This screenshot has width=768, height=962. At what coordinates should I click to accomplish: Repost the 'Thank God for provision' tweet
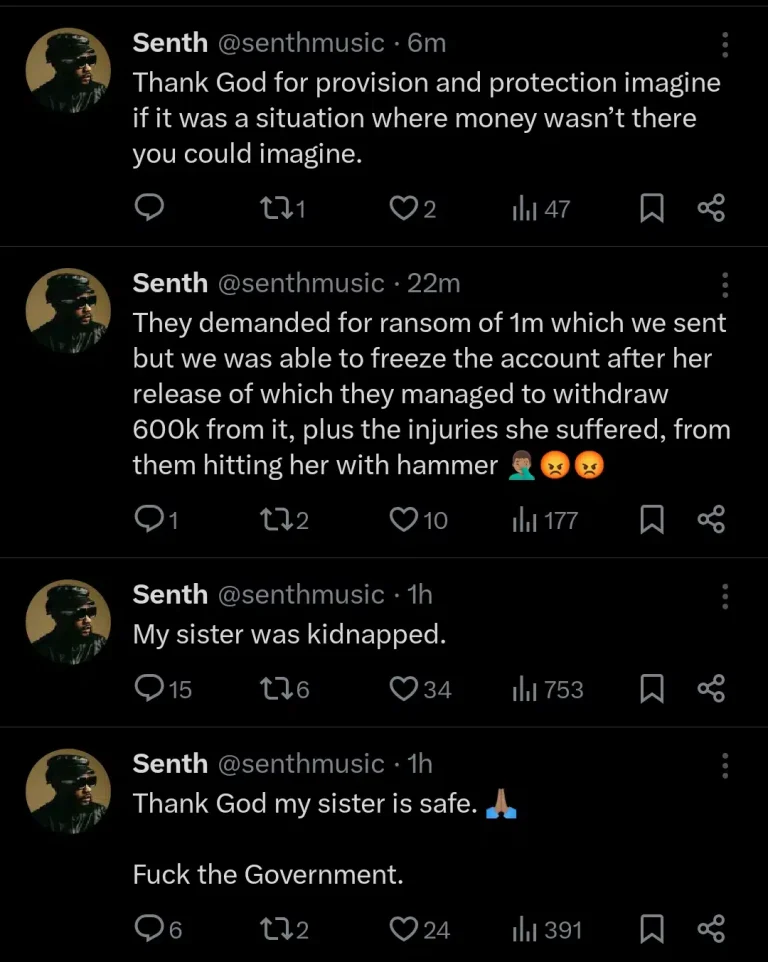pos(272,208)
